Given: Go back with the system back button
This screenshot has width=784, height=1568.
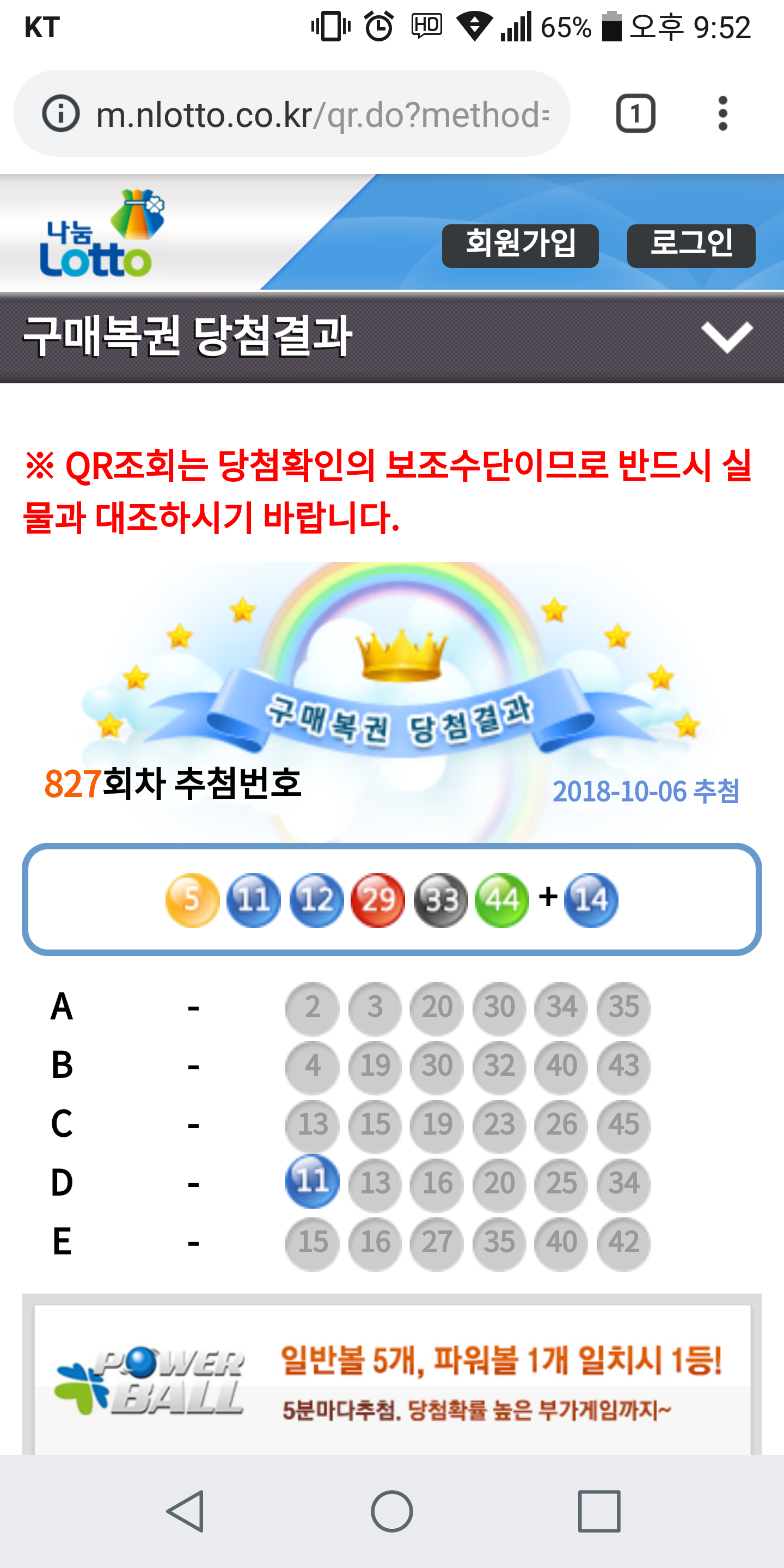Looking at the screenshot, I should click(x=185, y=1510).
